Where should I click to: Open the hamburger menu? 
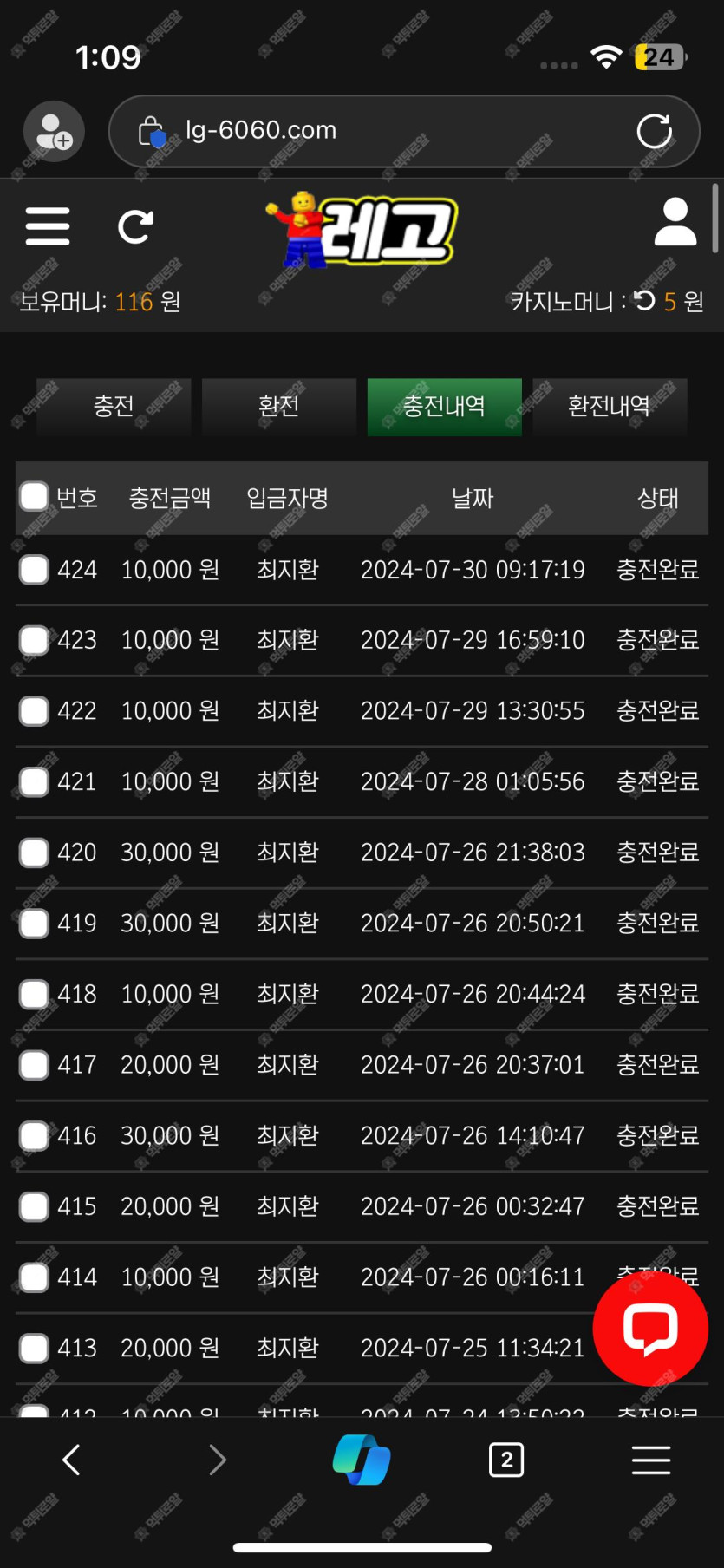click(x=48, y=226)
